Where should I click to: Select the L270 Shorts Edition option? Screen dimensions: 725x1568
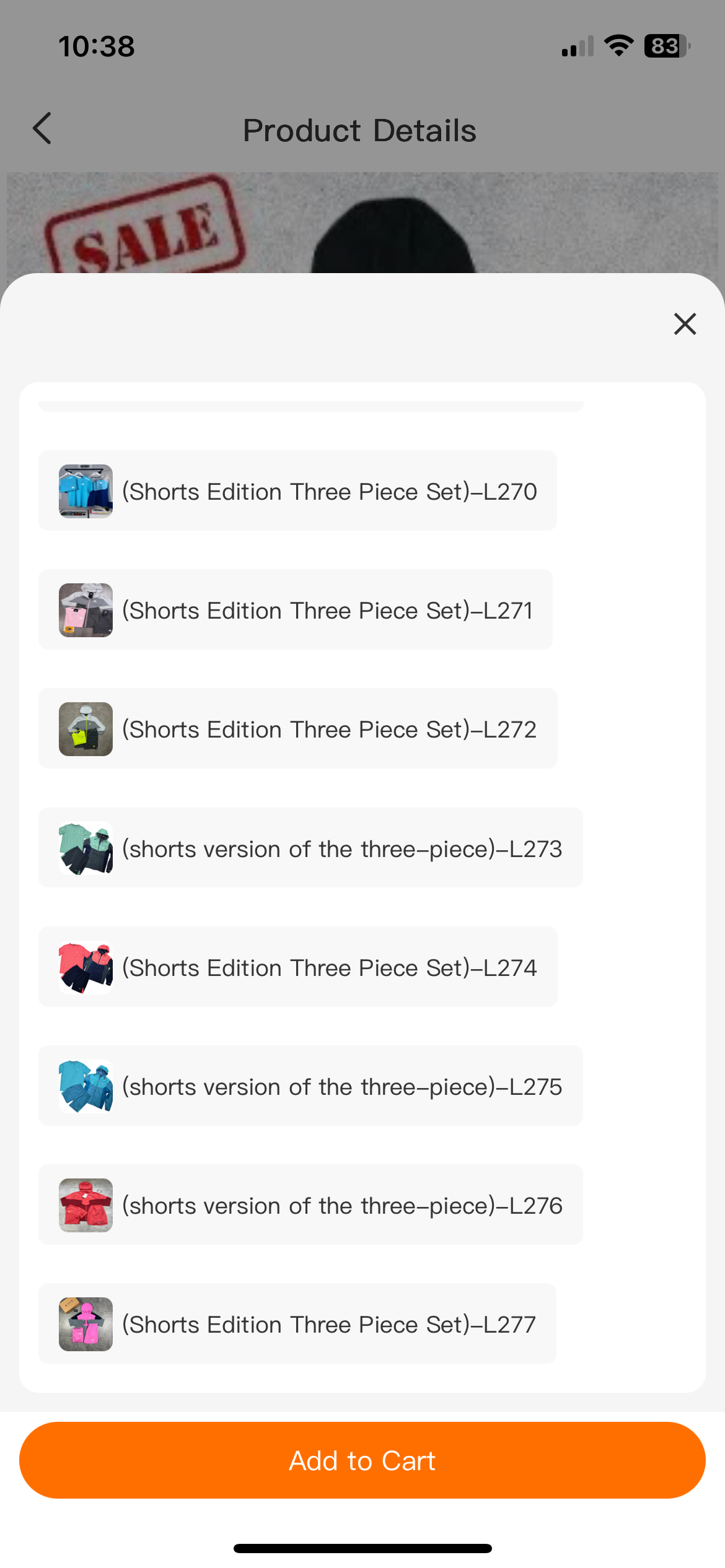click(297, 491)
